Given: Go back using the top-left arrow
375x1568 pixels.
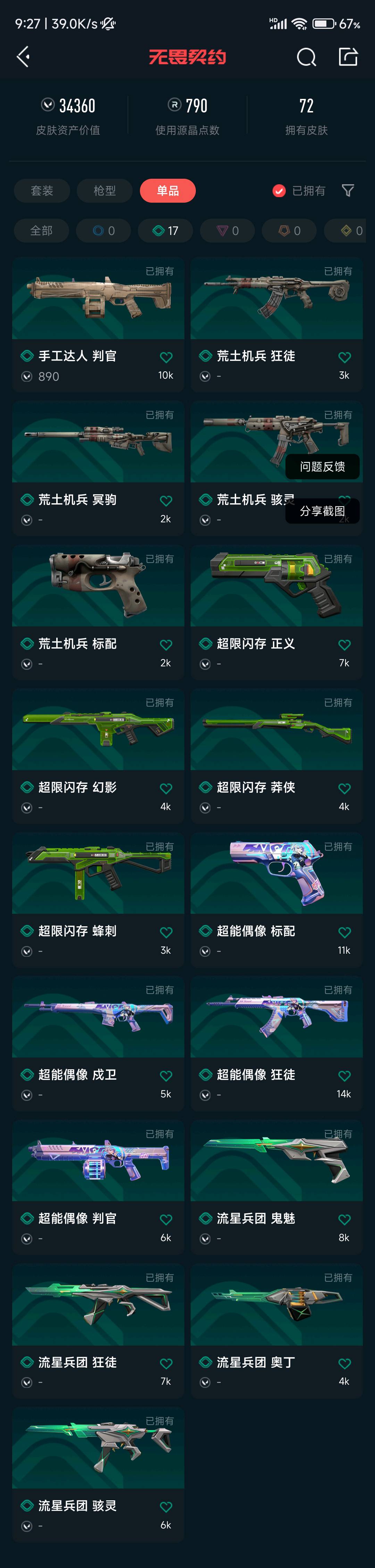Looking at the screenshot, I should [23, 57].
